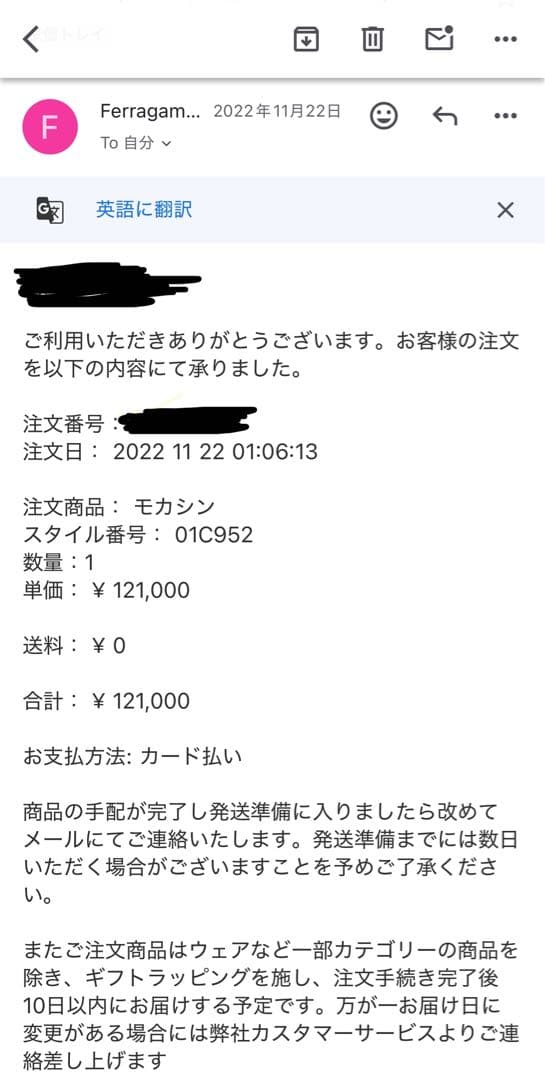Add an emoji reaction to the message
This screenshot has height=1080, width=545.
[x=384, y=116]
